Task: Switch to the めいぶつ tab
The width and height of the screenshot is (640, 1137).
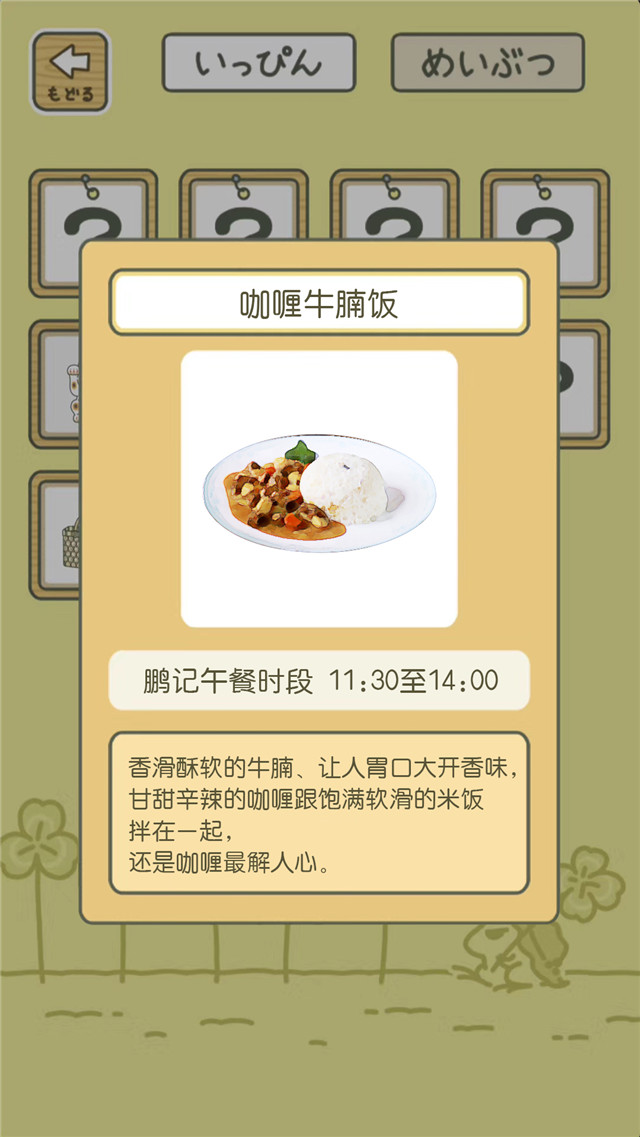Action: click(x=487, y=63)
